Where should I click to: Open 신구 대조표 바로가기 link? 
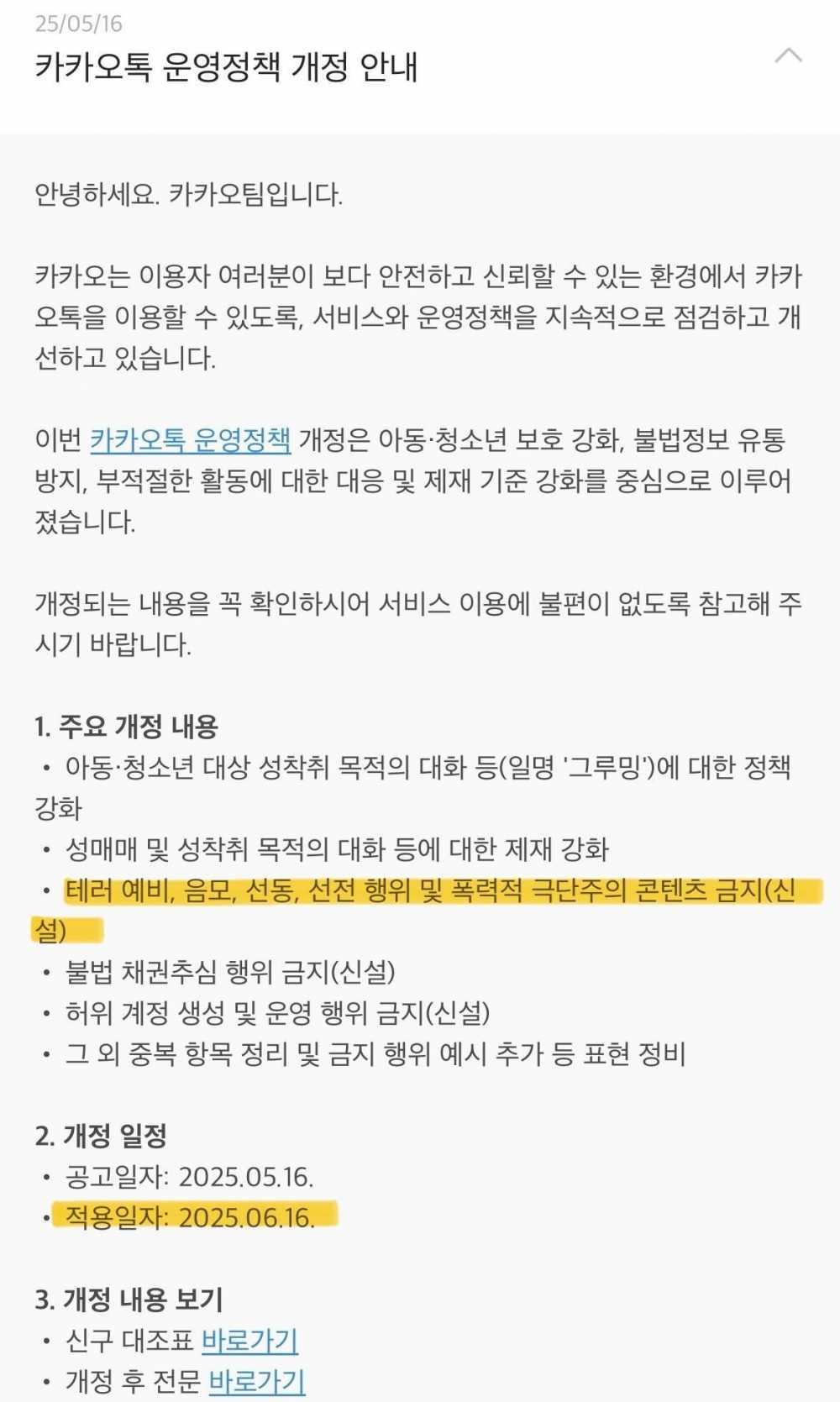[249, 1340]
